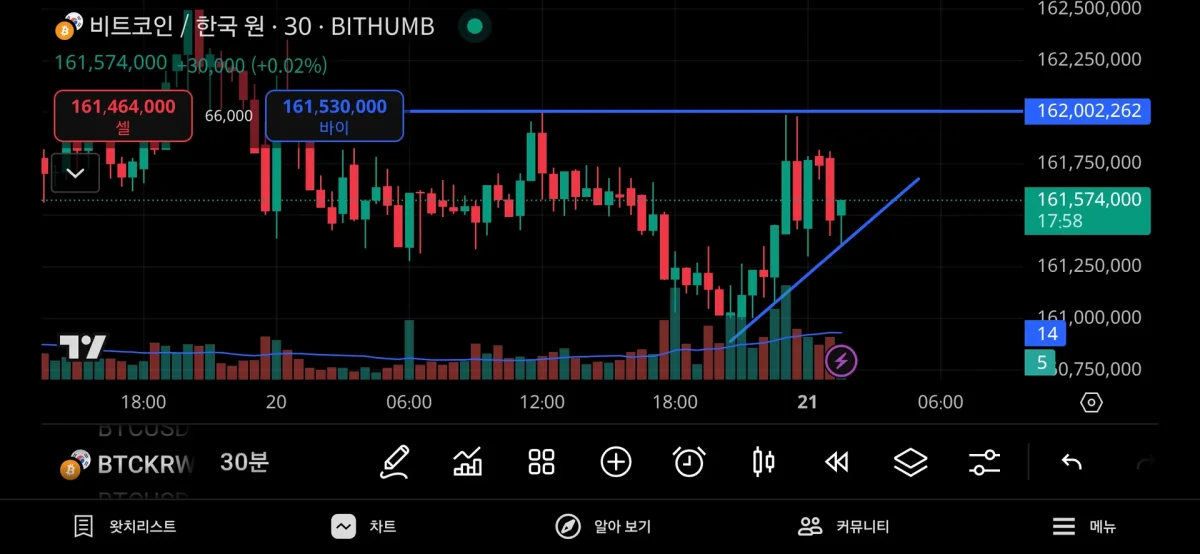Tap the red 셀 (sell) price button

122,115
